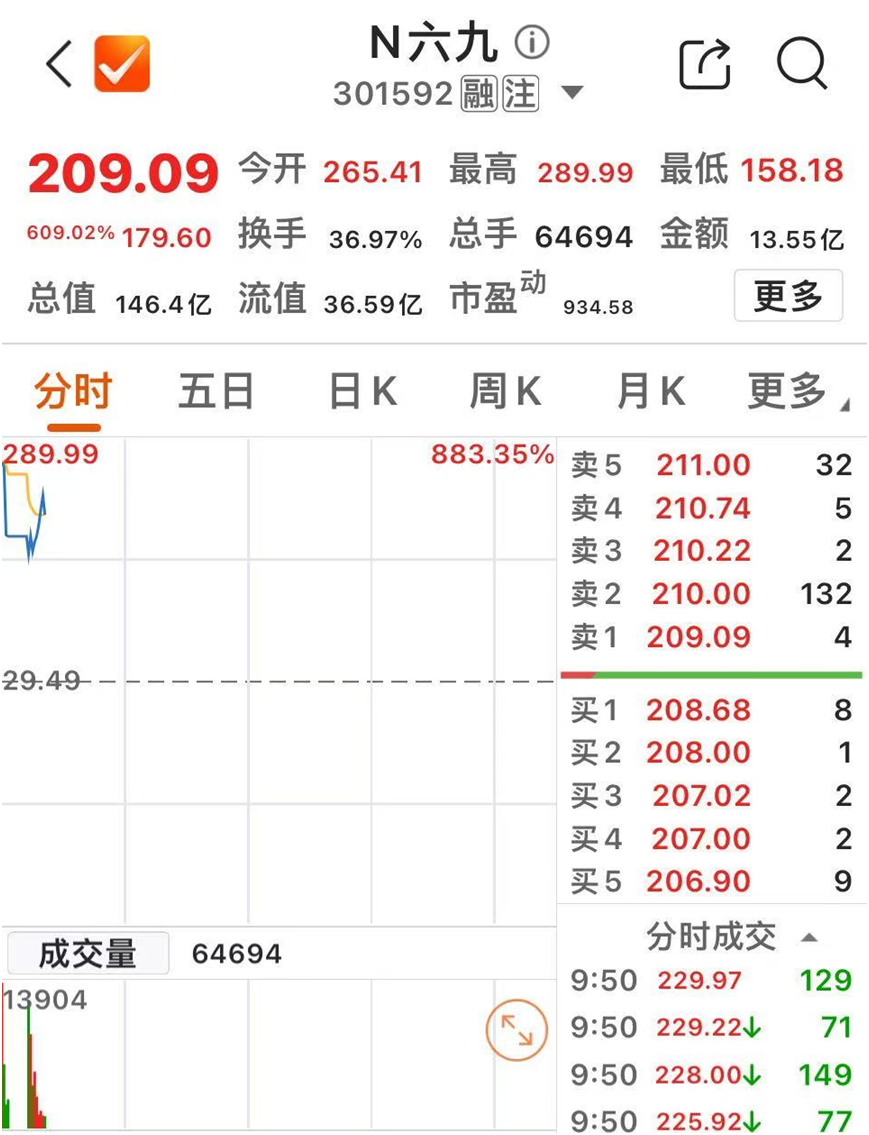Switch to the 五日 chart tab
Viewport: 869px width, 1135px height.
(x=214, y=391)
